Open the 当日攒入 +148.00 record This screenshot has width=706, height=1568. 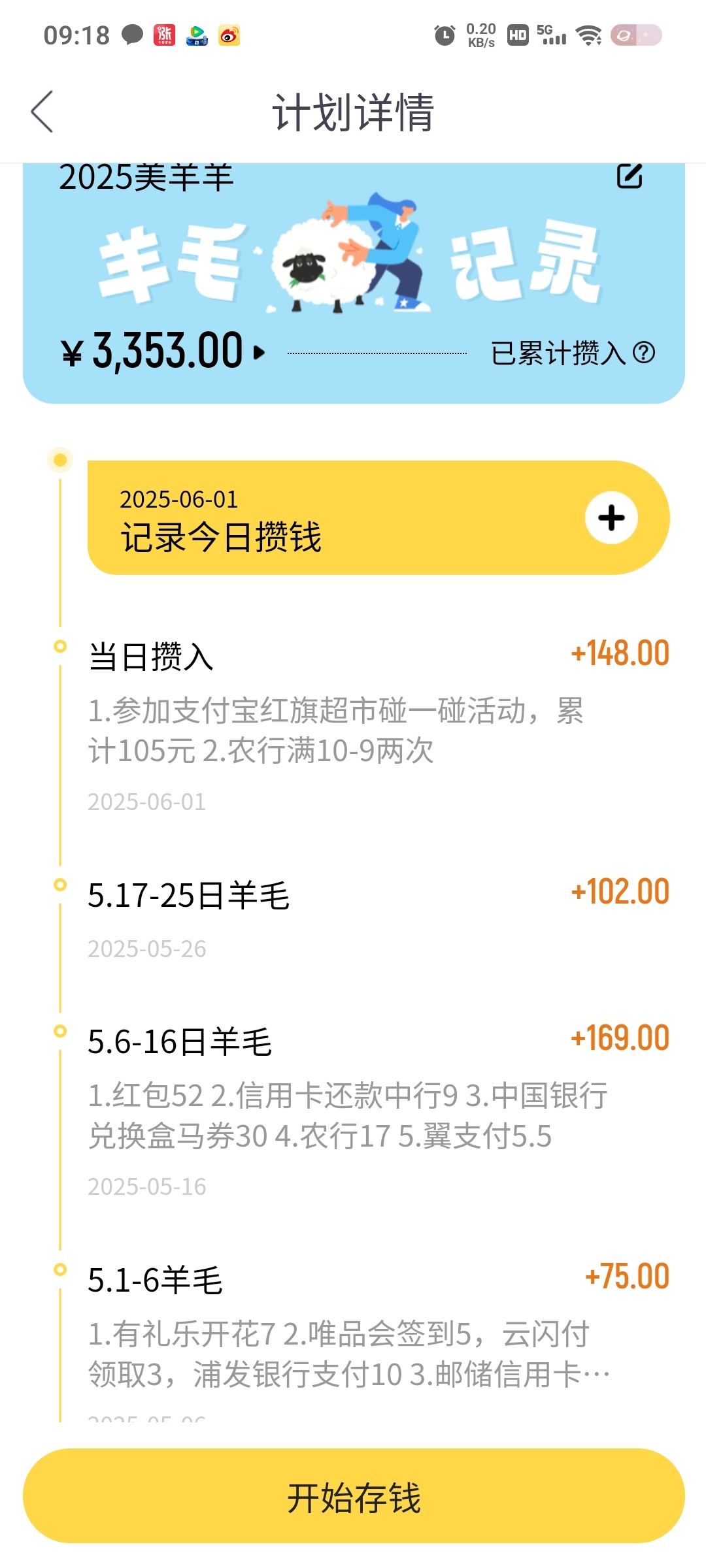pyautogui.click(x=378, y=725)
